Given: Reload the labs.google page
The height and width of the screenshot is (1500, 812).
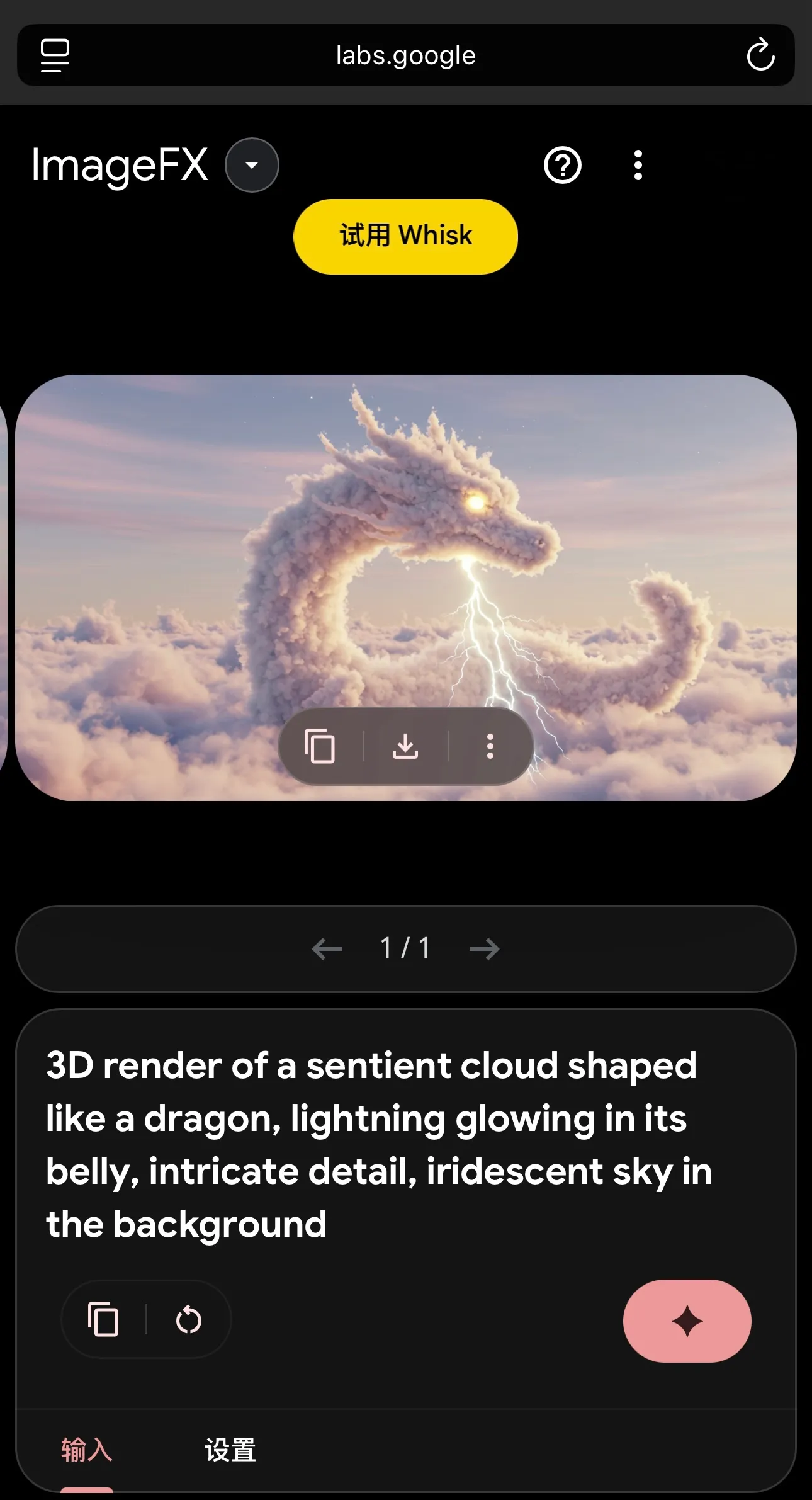Looking at the screenshot, I should click(760, 55).
